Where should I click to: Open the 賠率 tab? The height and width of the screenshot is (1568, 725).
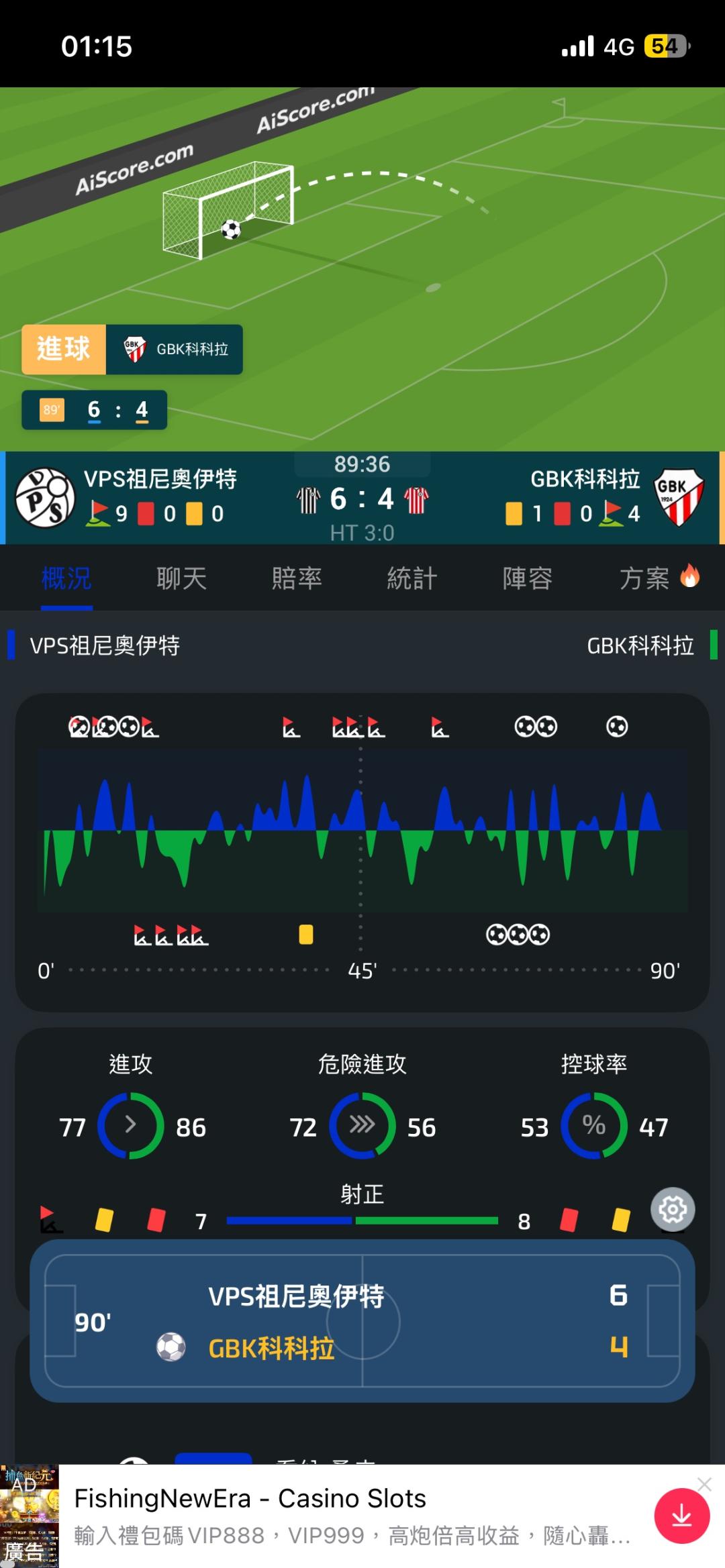click(x=297, y=578)
